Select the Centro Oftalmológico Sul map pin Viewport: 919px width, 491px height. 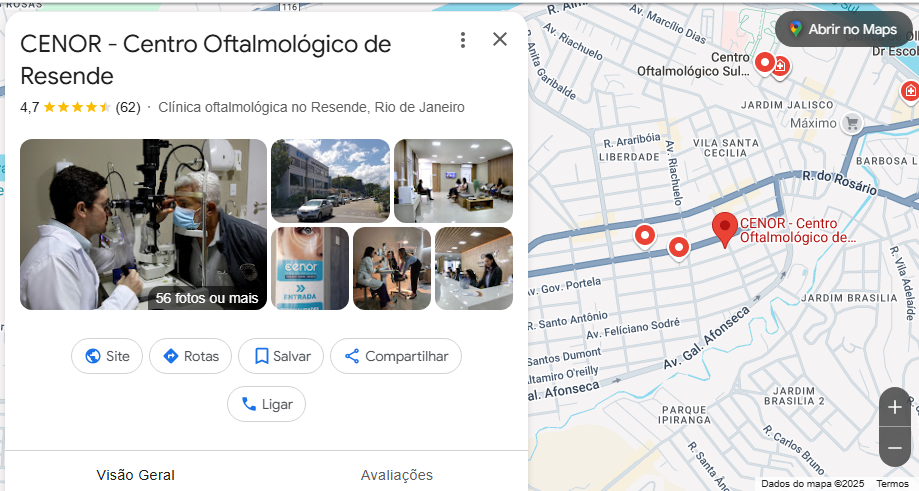764,62
